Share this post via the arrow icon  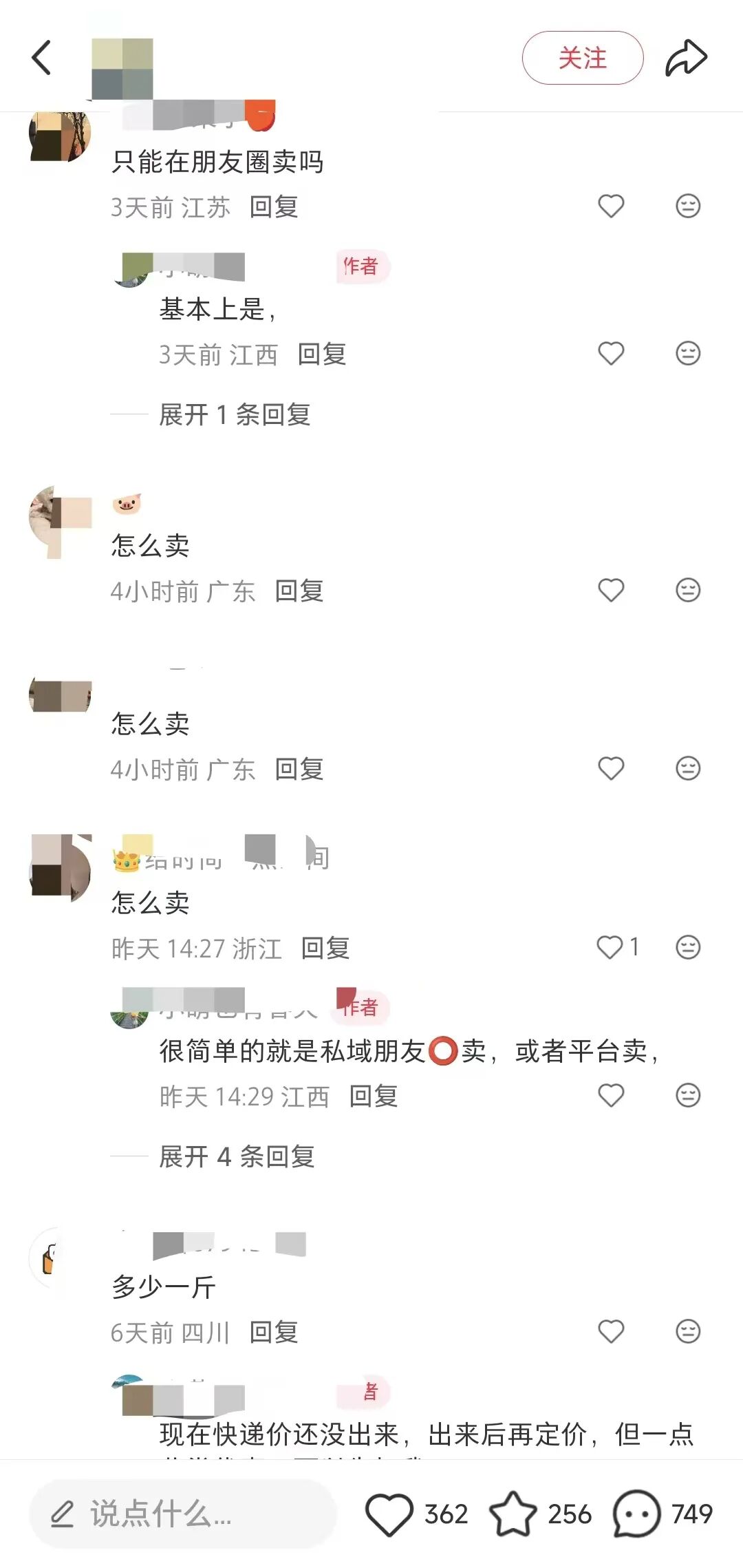(x=686, y=58)
